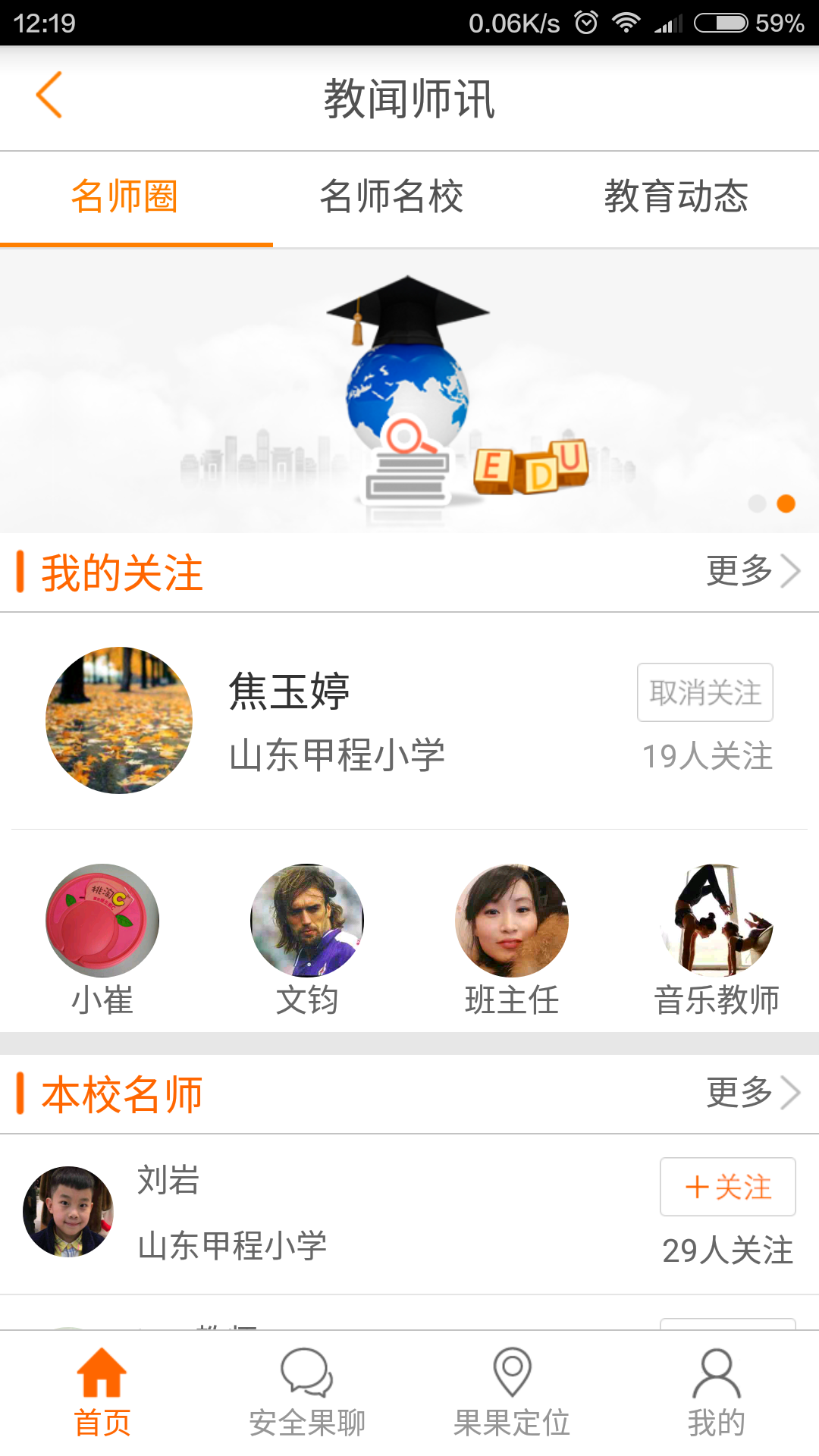Follow 刘岩 with the +关注 button

click(x=727, y=1187)
